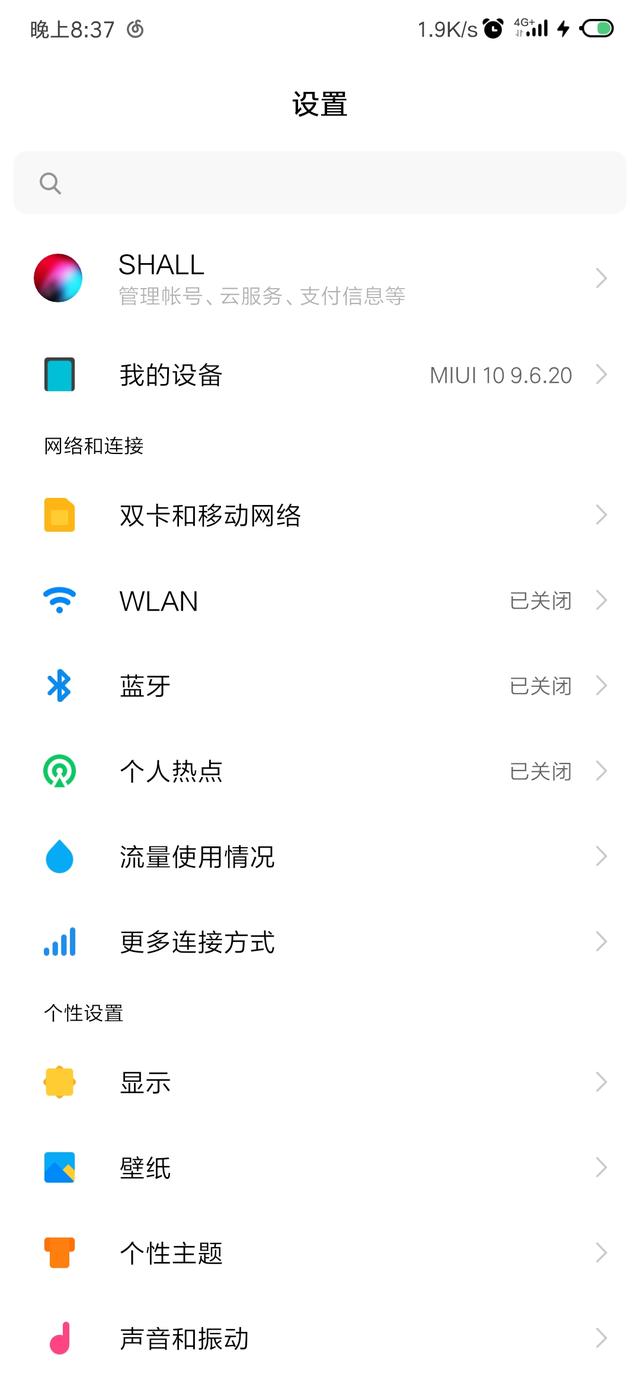
Task: Open WLAN settings
Action: (x=320, y=601)
